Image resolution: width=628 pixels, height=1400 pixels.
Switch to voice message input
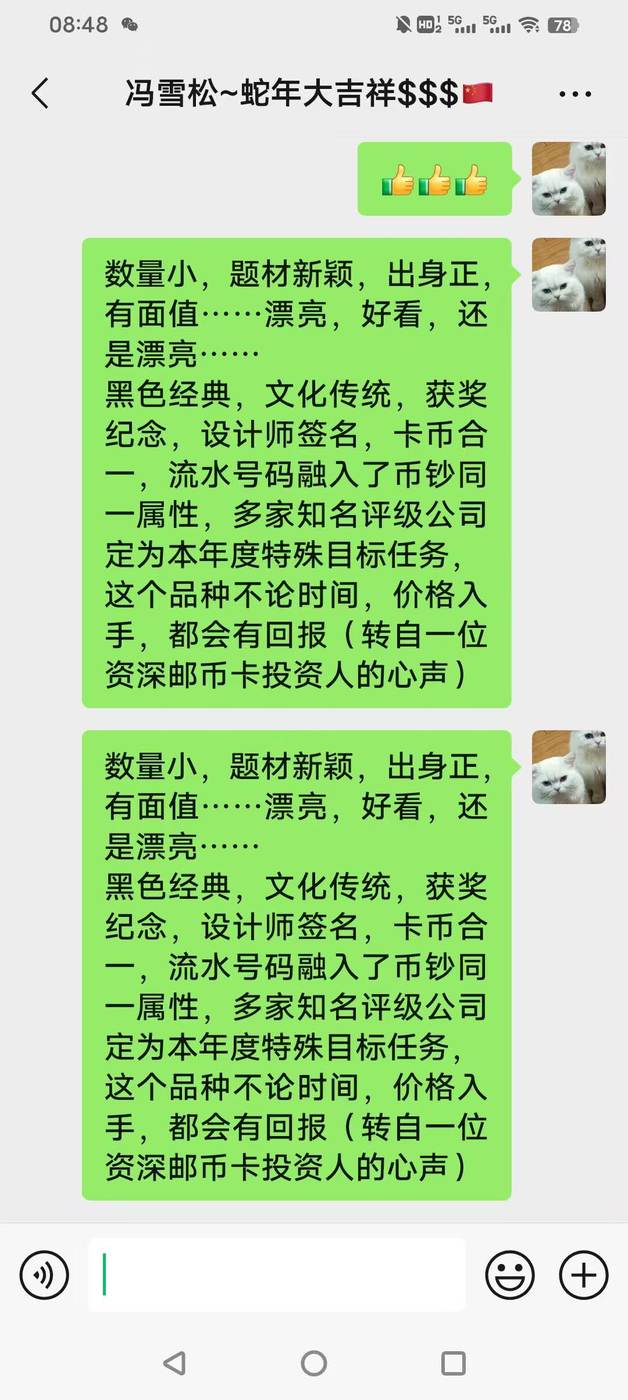click(x=44, y=1275)
